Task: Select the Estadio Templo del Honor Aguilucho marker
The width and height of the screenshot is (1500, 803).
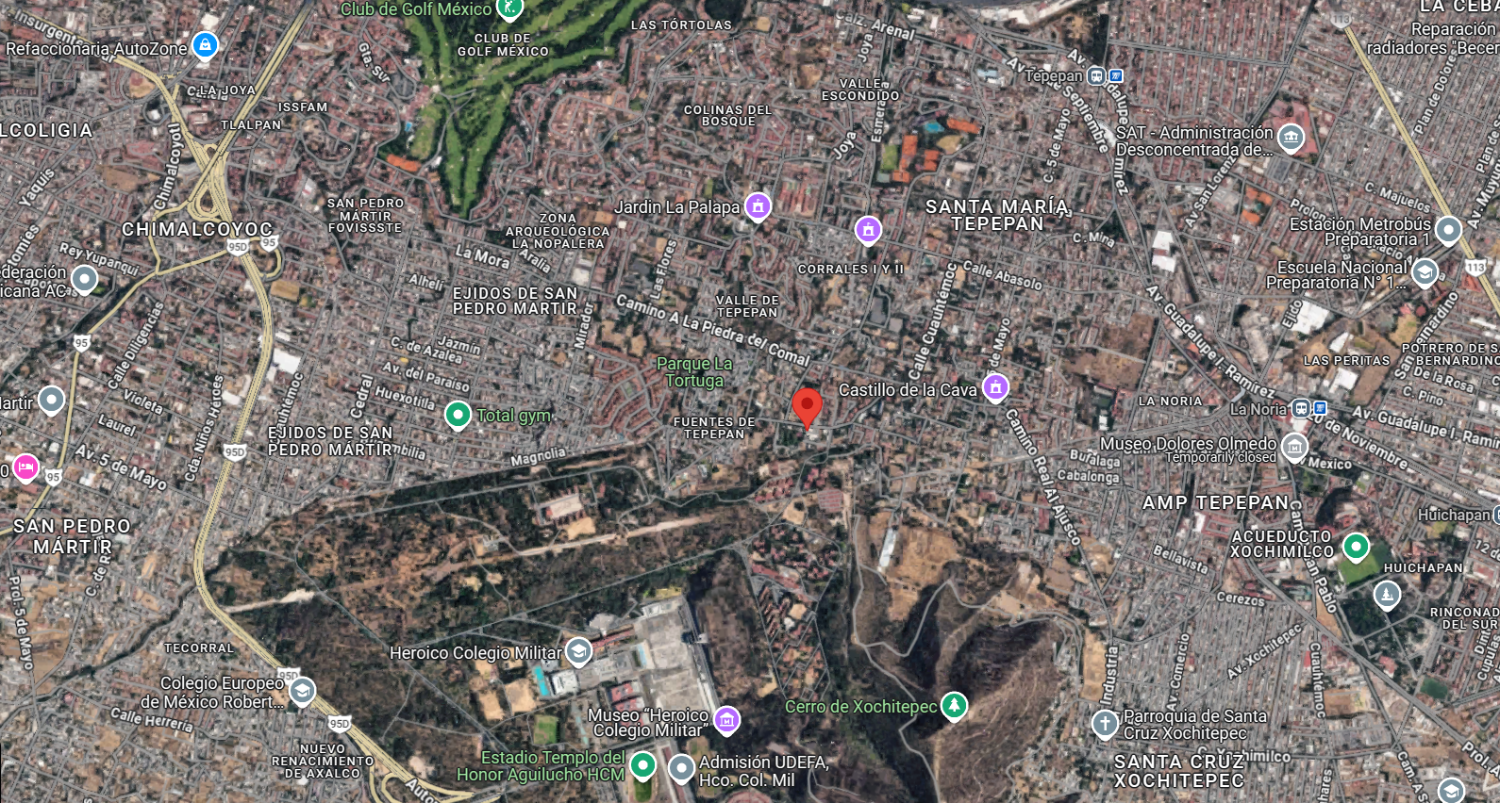Action: click(642, 767)
